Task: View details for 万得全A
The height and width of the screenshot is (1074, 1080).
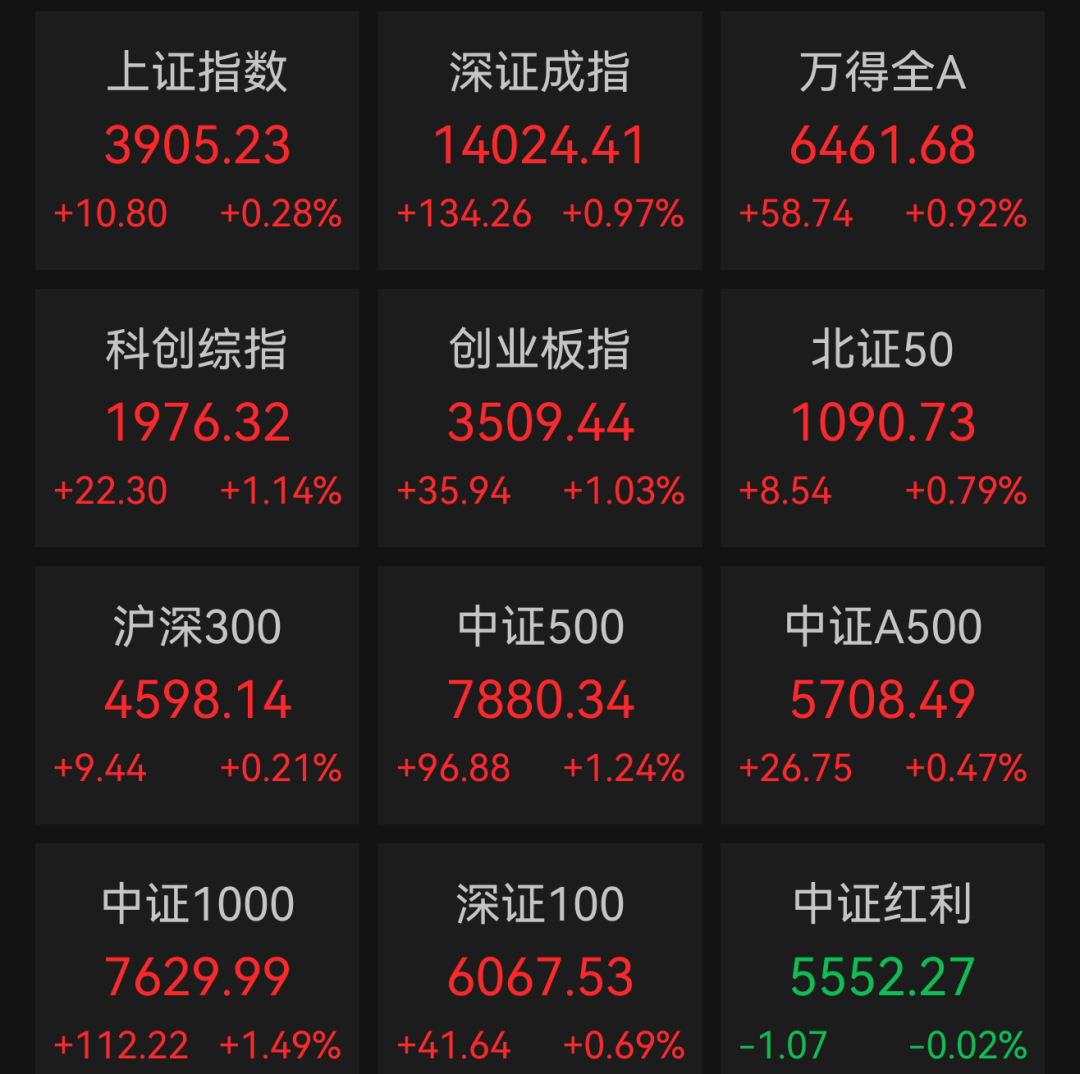Action: 882,141
